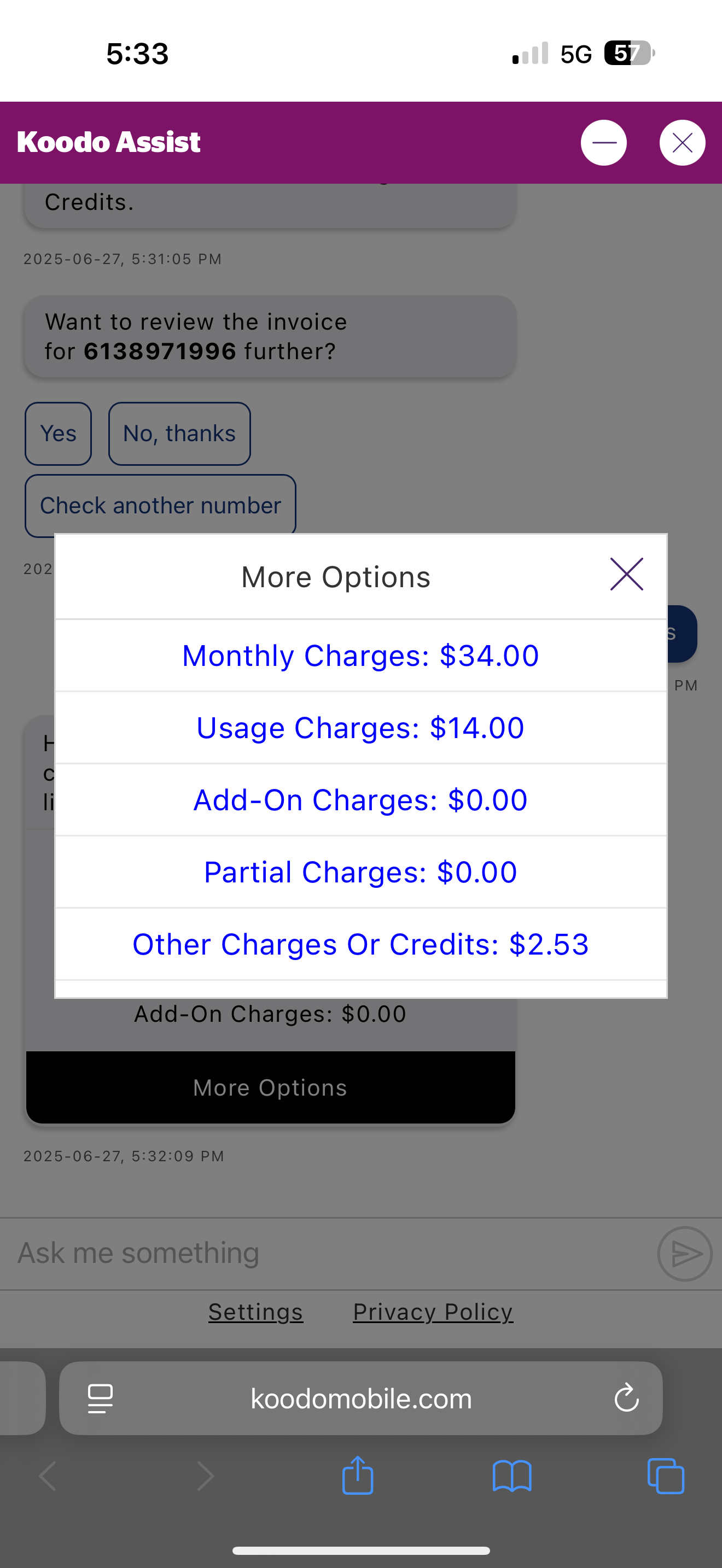
Task: Pick Add-On Charges: $0.00 in More Options
Action: pos(361,800)
